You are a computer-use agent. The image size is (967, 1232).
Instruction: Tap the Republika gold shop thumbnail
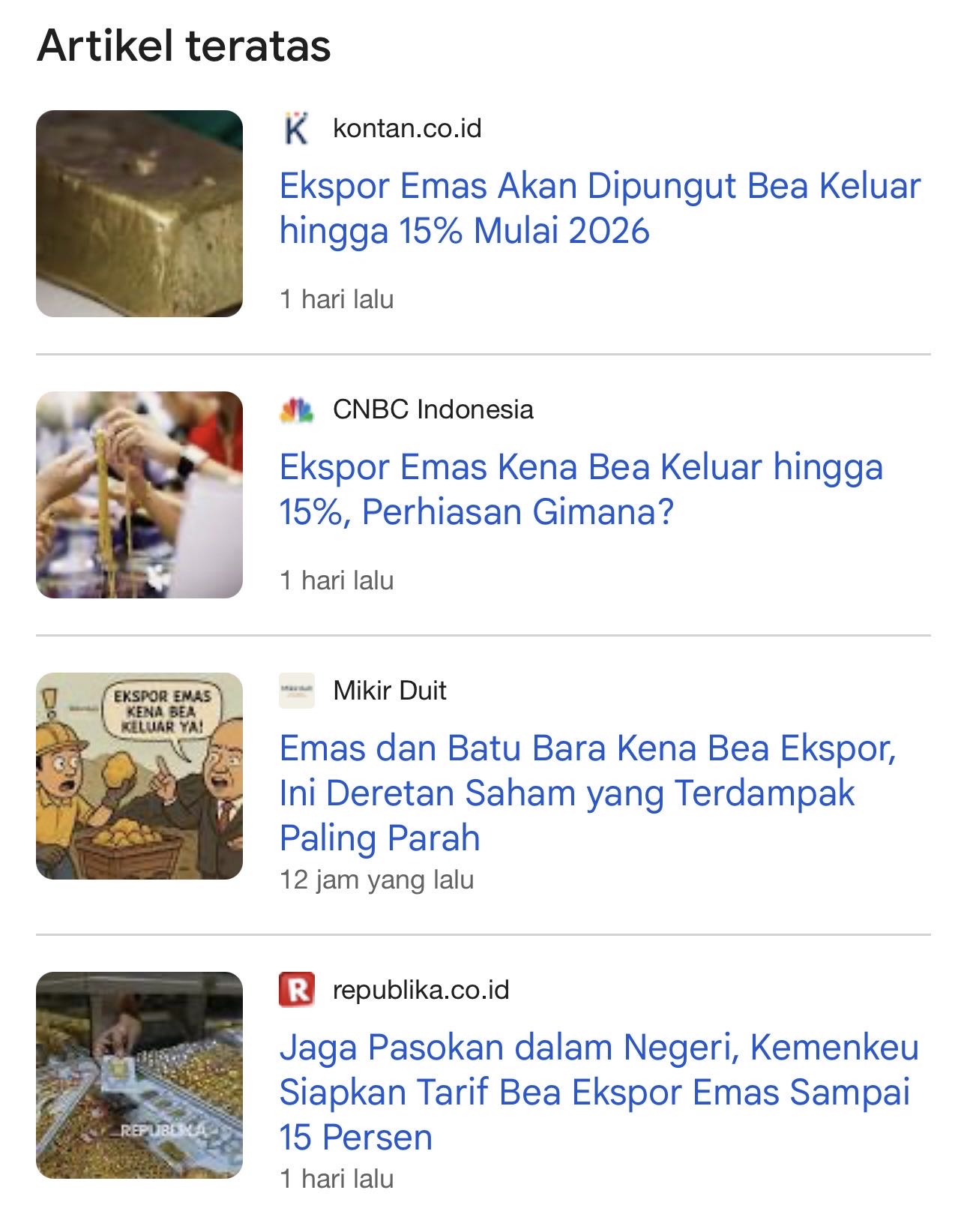click(139, 1075)
